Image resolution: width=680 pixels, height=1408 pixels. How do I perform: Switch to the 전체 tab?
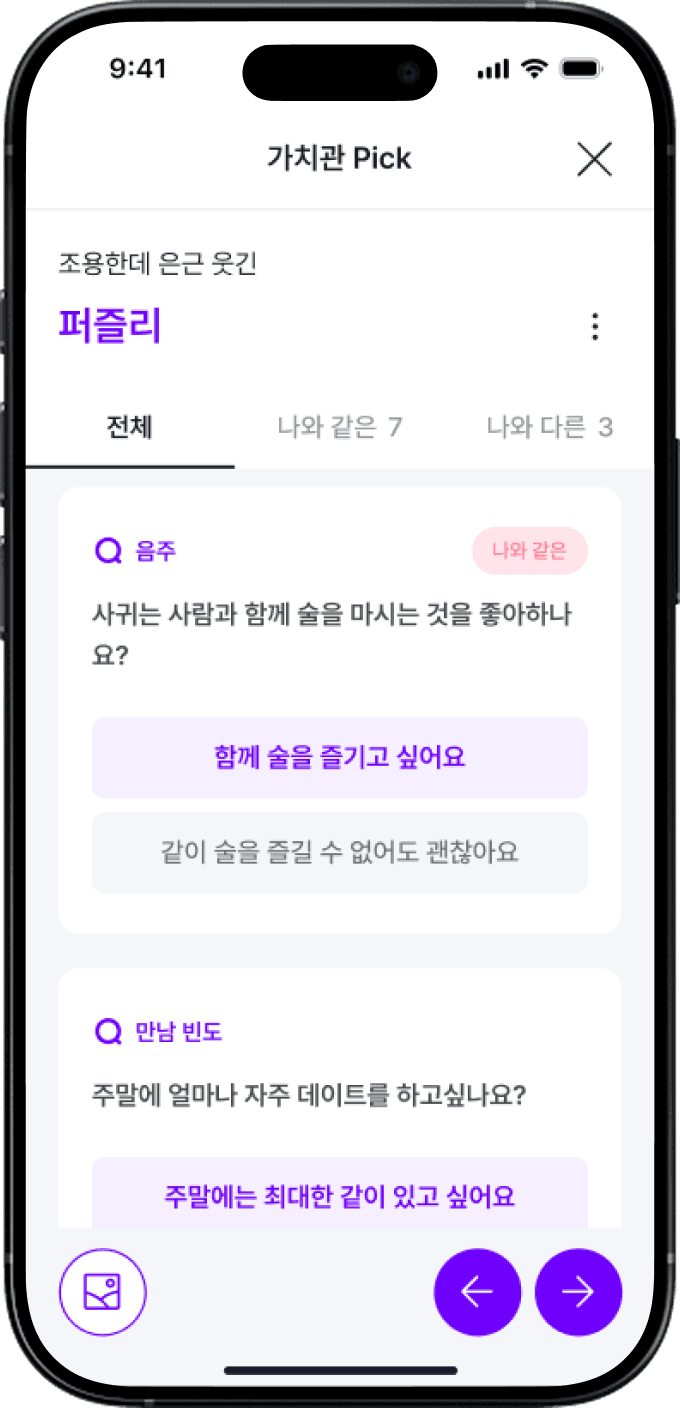(x=130, y=428)
